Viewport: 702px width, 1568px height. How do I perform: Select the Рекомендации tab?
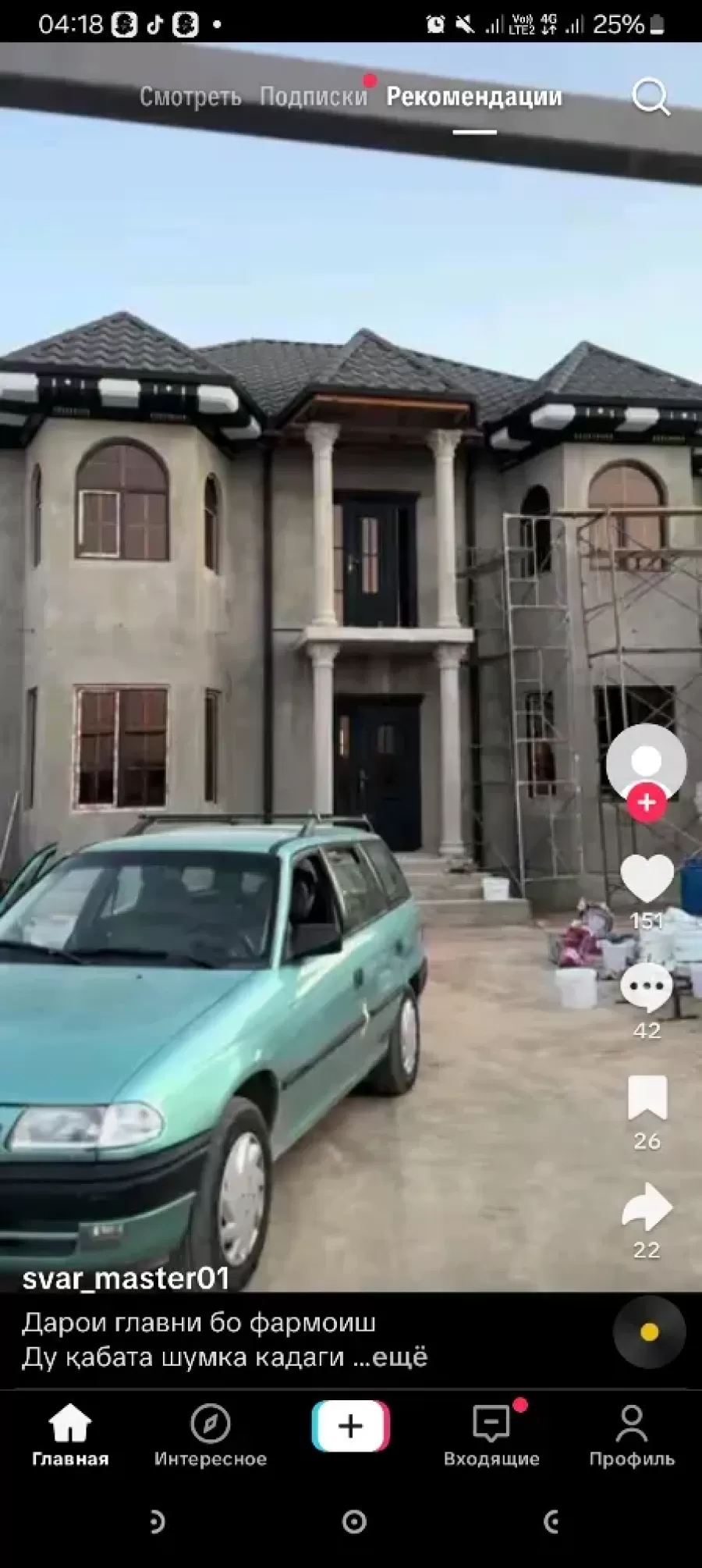coord(474,97)
